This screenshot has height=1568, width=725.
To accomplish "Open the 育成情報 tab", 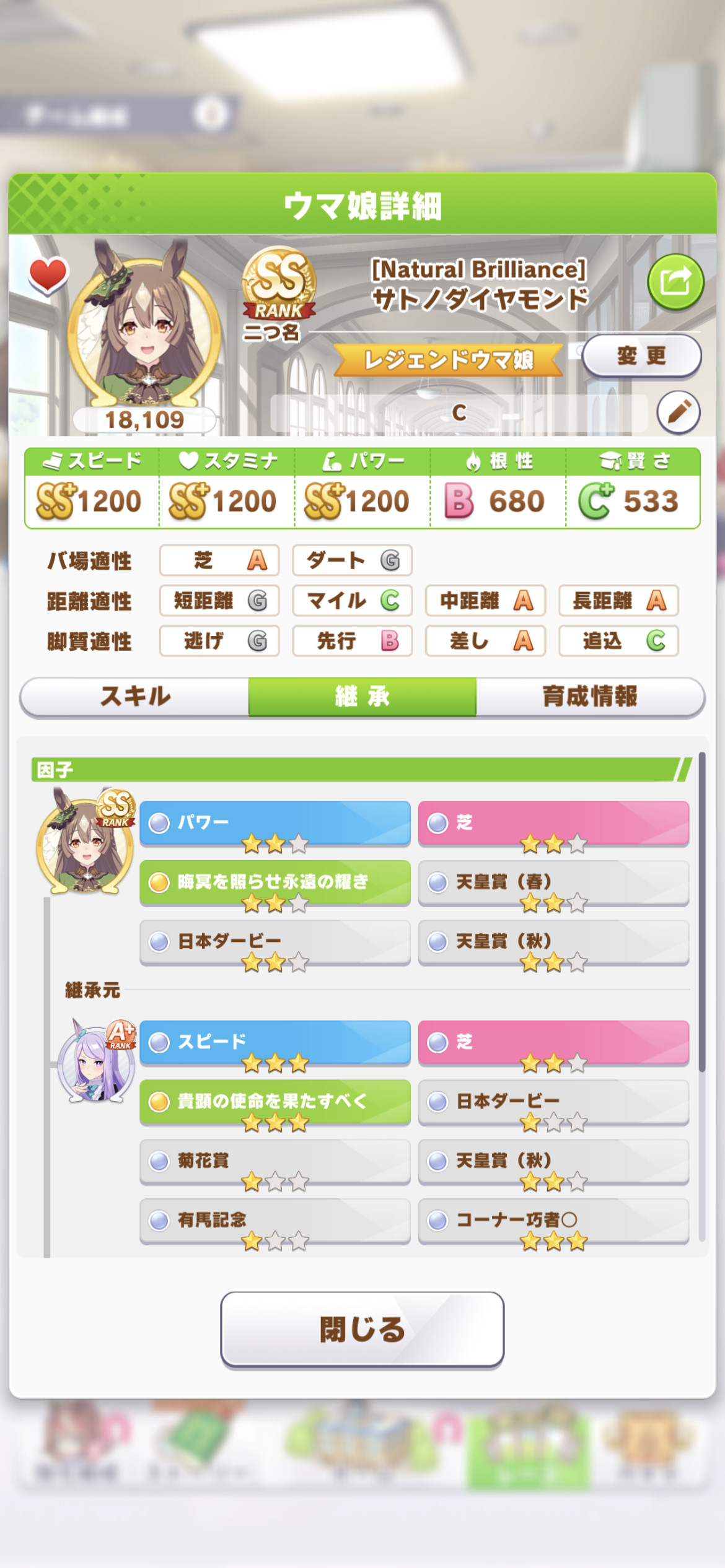I will pos(590,697).
